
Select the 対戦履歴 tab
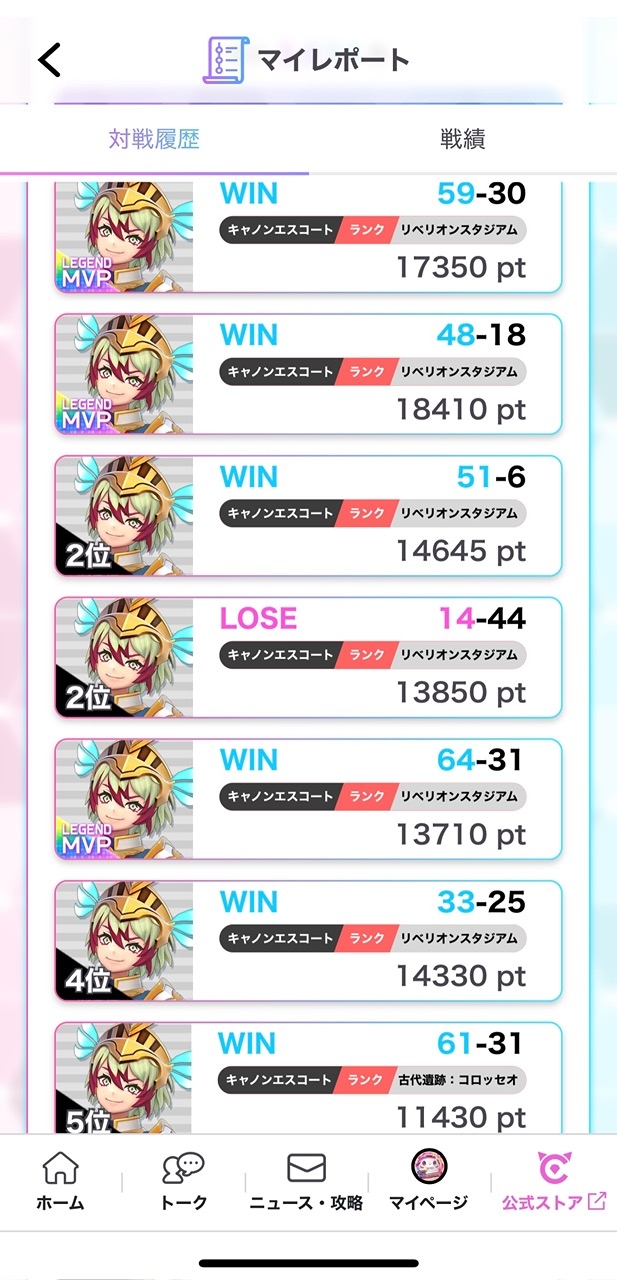(x=154, y=139)
